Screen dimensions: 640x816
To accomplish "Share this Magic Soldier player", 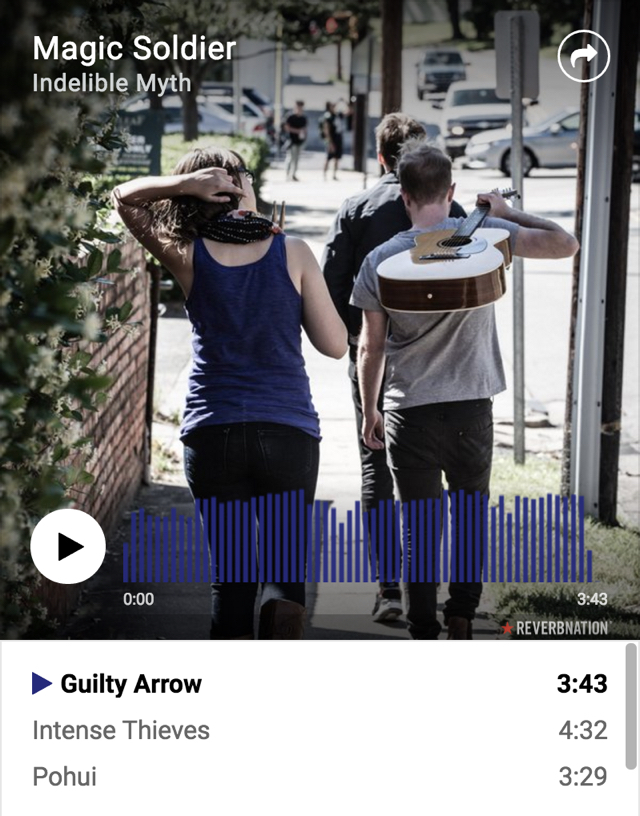I will click(583, 56).
